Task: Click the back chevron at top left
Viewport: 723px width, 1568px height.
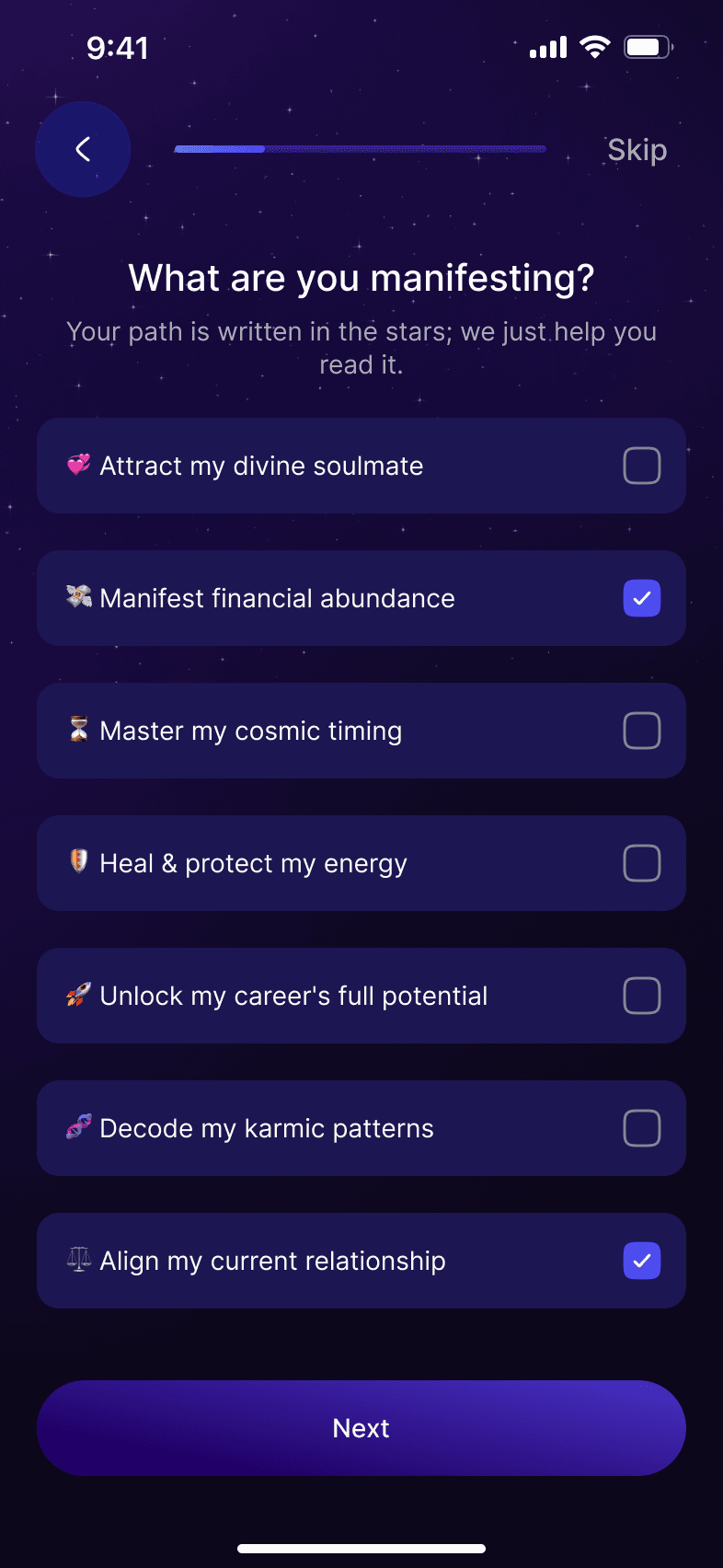Action: pos(83,149)
